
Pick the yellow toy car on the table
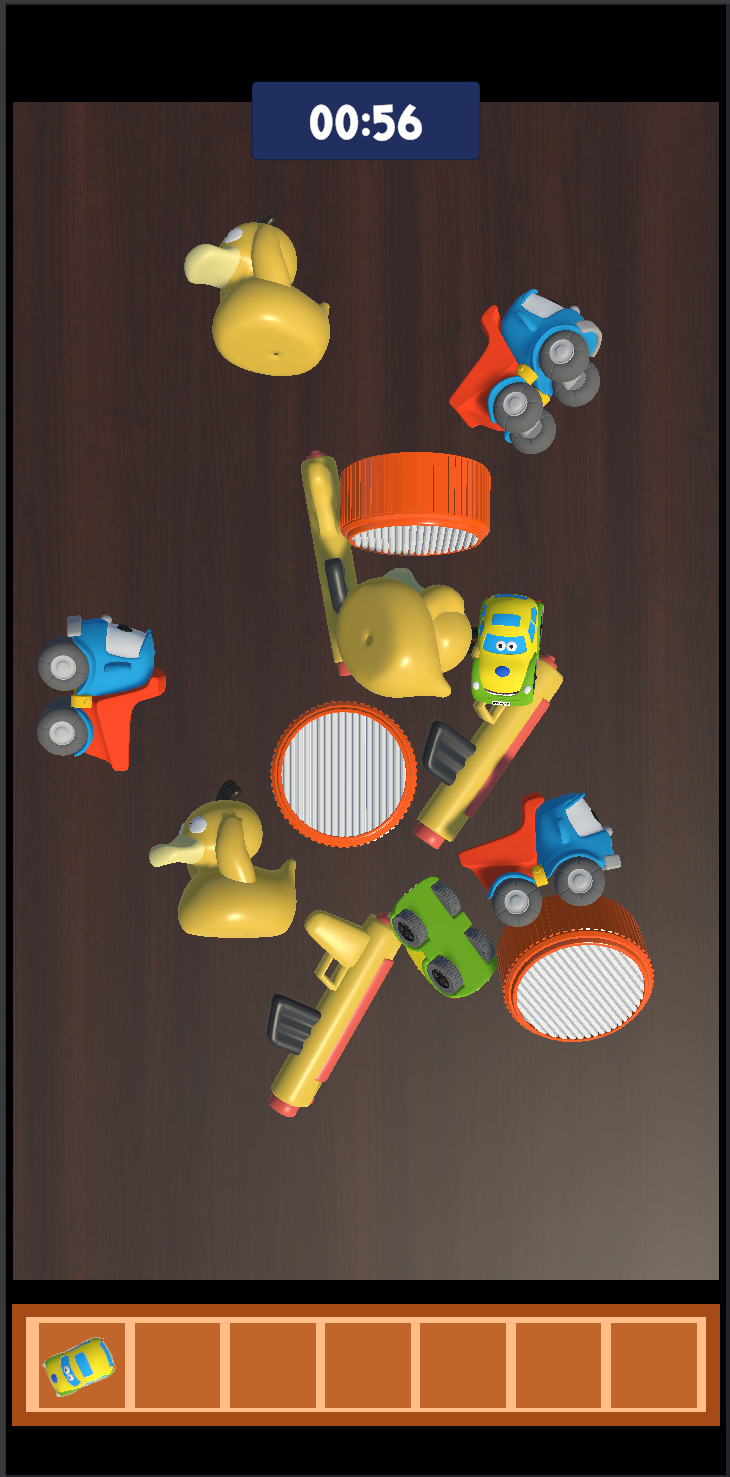coord(507,650)
